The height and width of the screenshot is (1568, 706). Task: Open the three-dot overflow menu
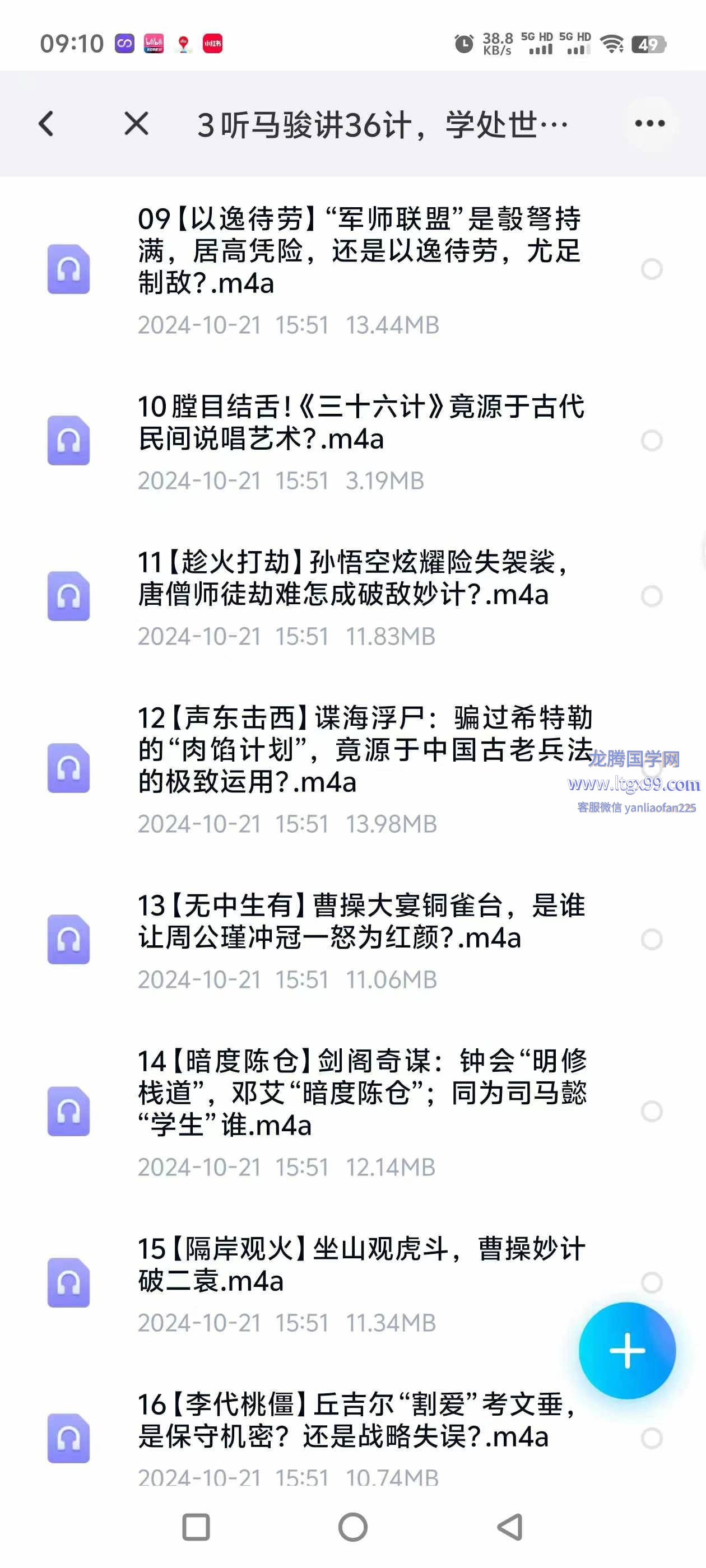649,124
